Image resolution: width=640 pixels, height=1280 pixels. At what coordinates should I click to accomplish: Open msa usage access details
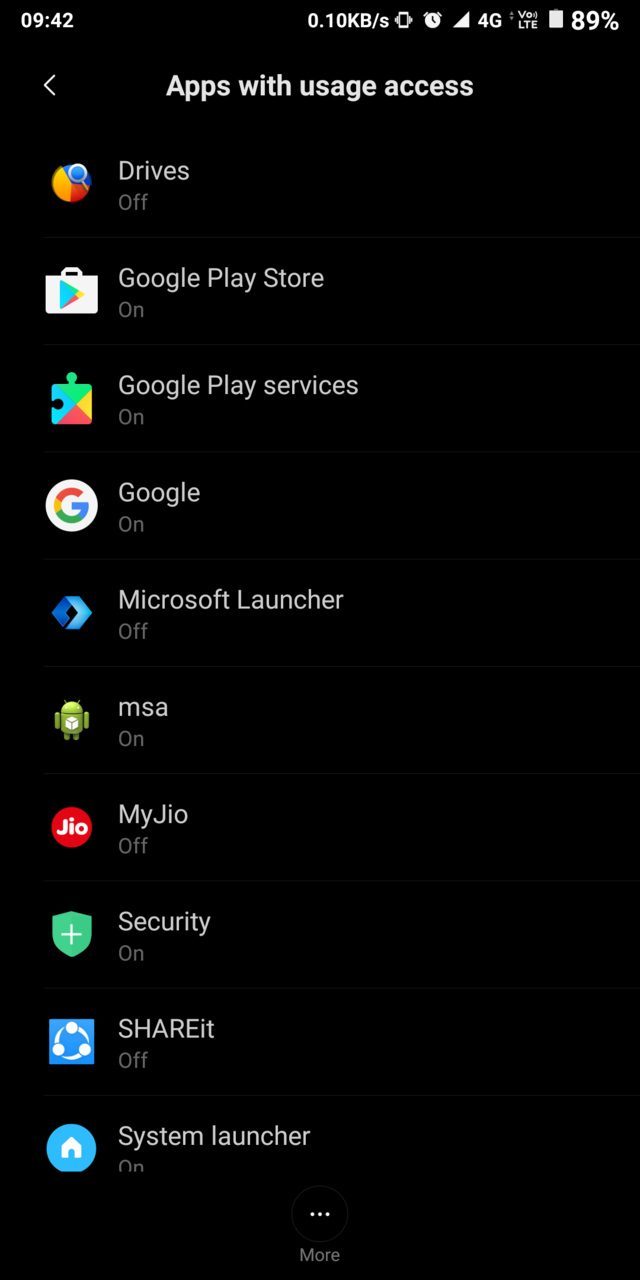click(x=320, y=720)
